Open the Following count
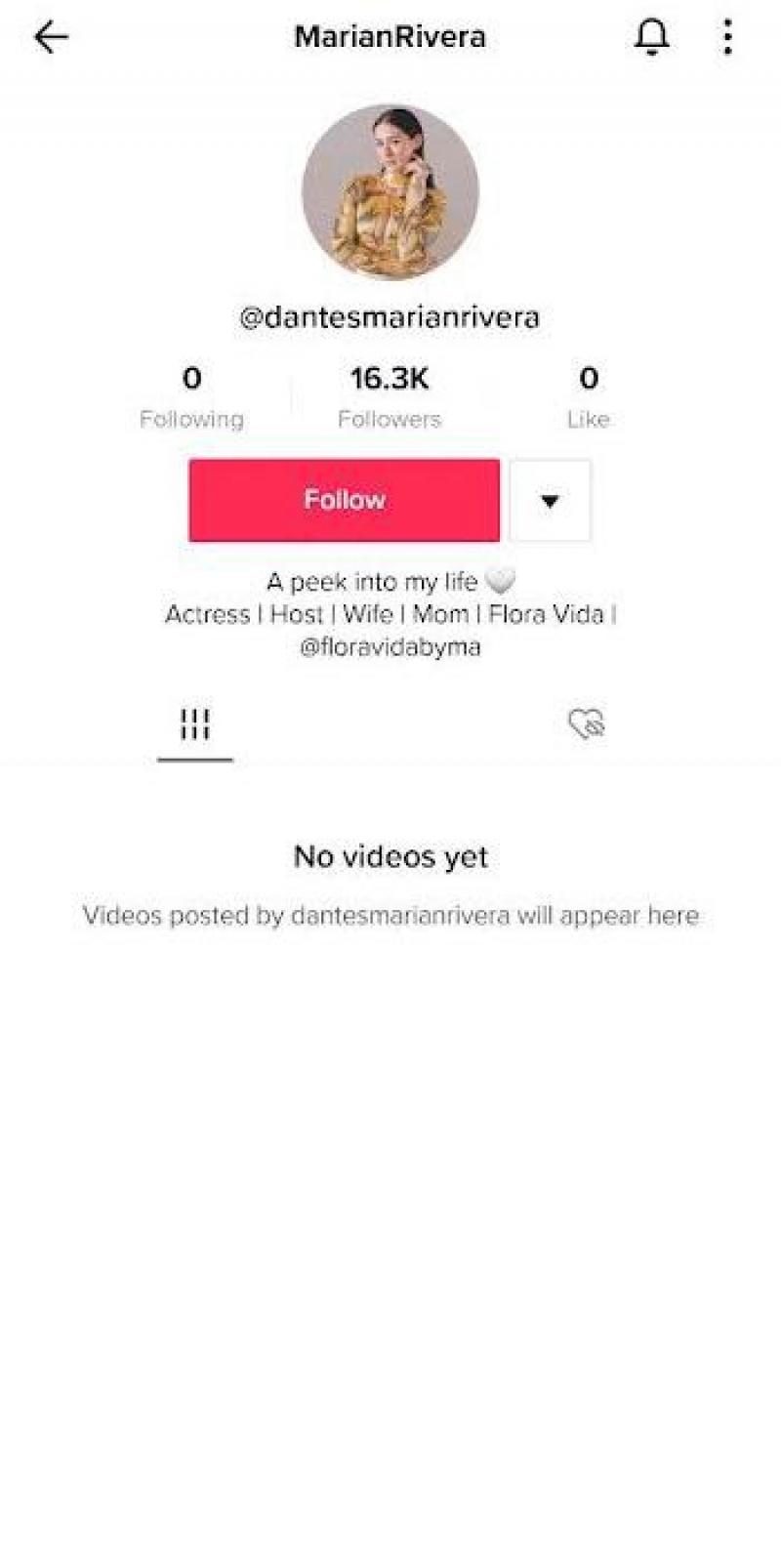 (191, 395)
